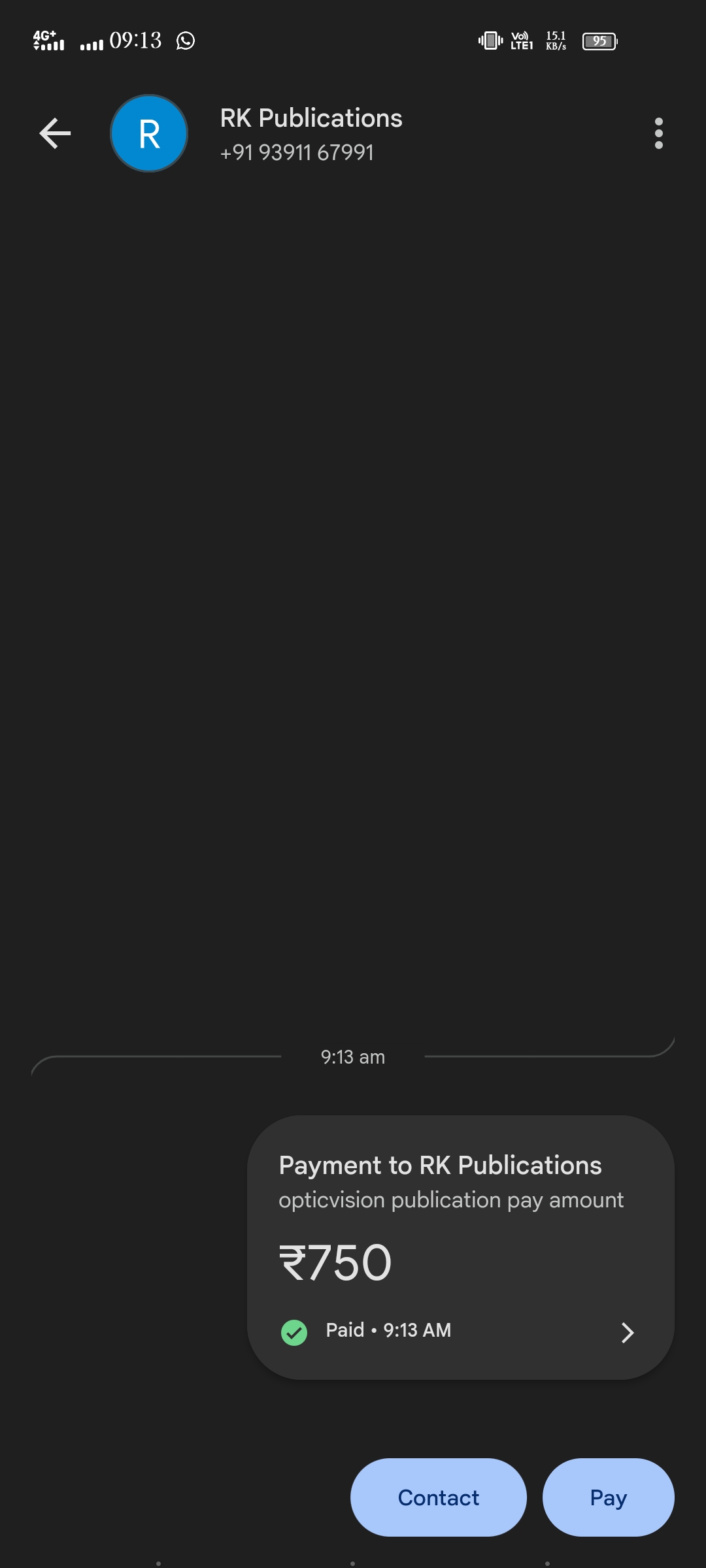This screenshot has width=706, height=1568.
Task: Tap Pay to send money
Action: point(608,1497)
